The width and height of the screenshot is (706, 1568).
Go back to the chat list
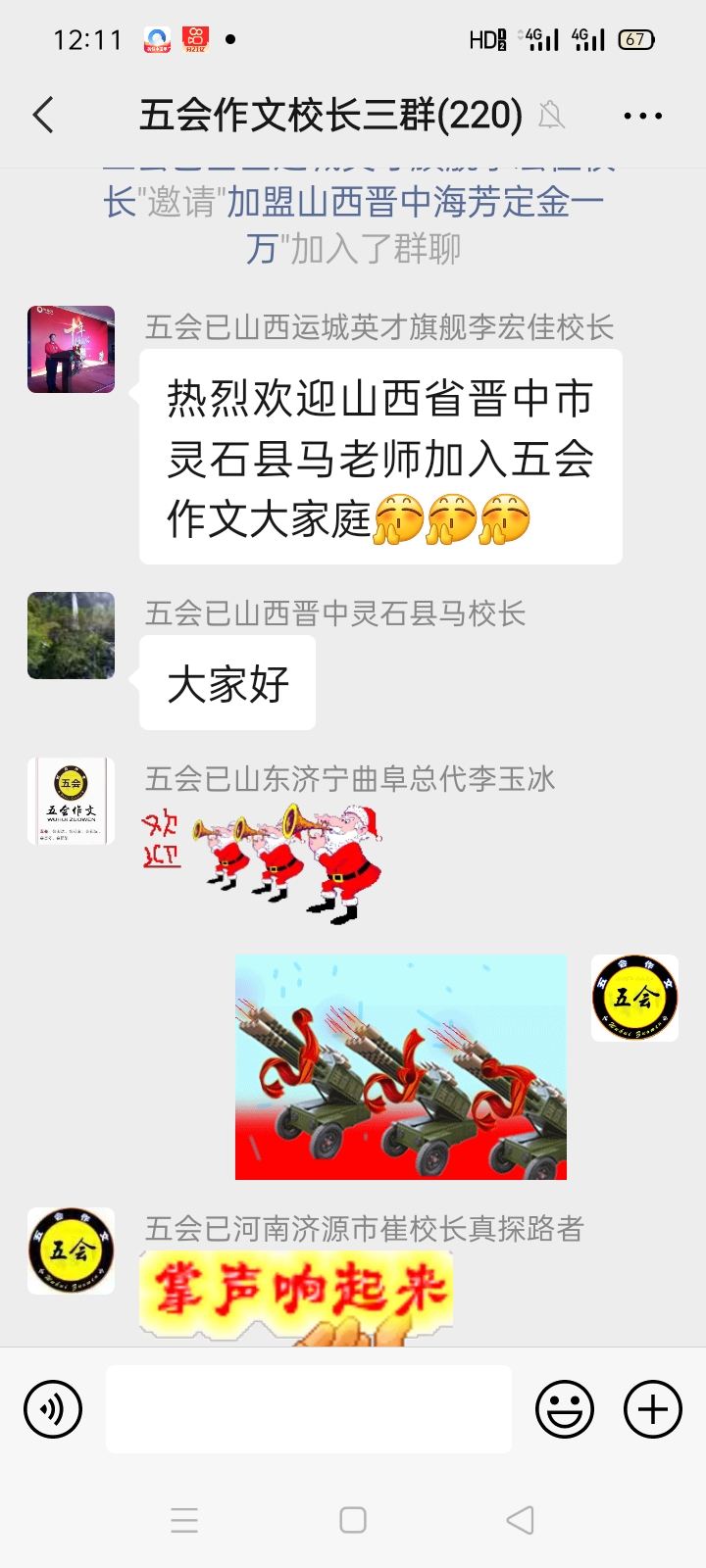[43, 116]
